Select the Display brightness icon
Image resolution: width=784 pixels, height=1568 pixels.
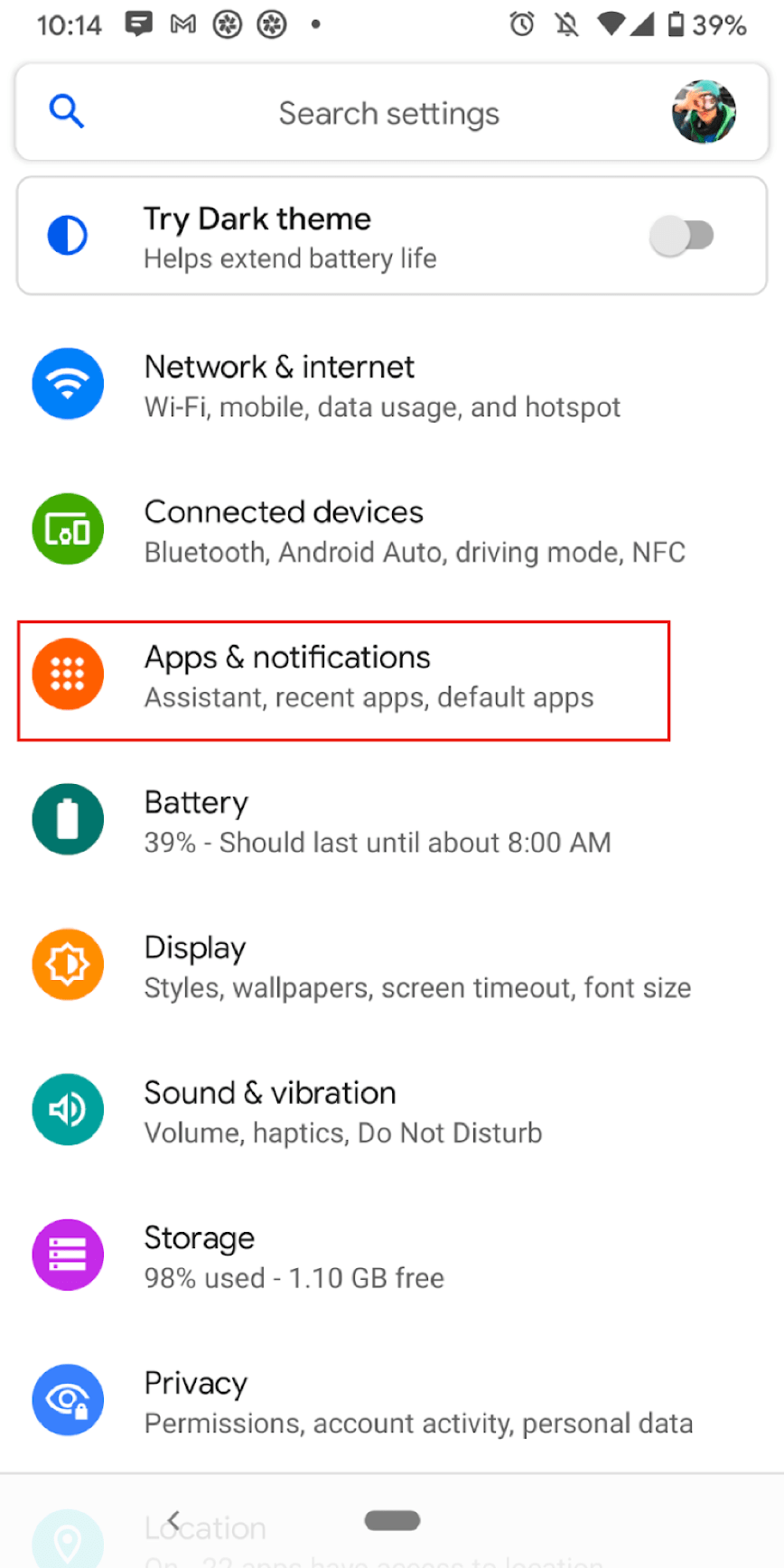tap(68, 965)
